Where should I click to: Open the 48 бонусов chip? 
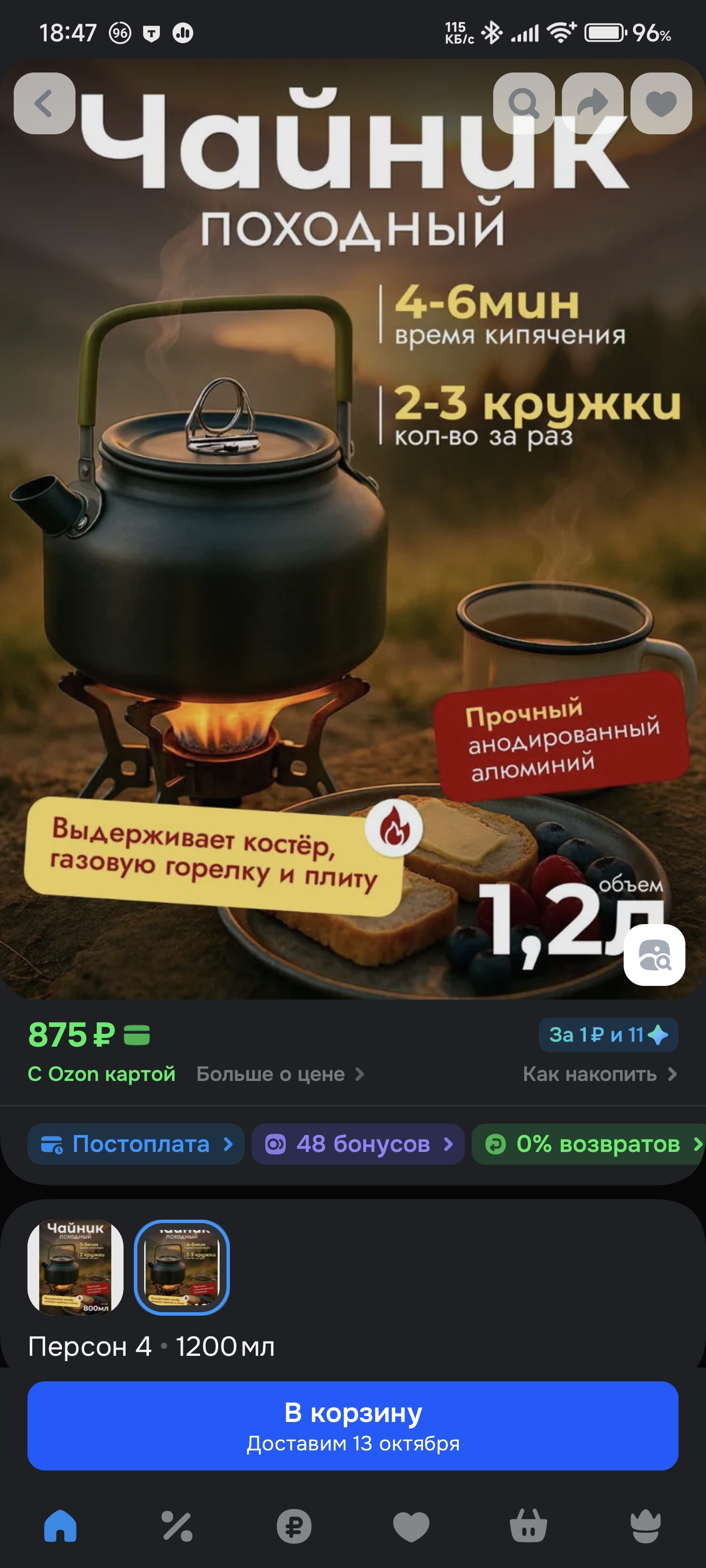tap(358, 1144)
